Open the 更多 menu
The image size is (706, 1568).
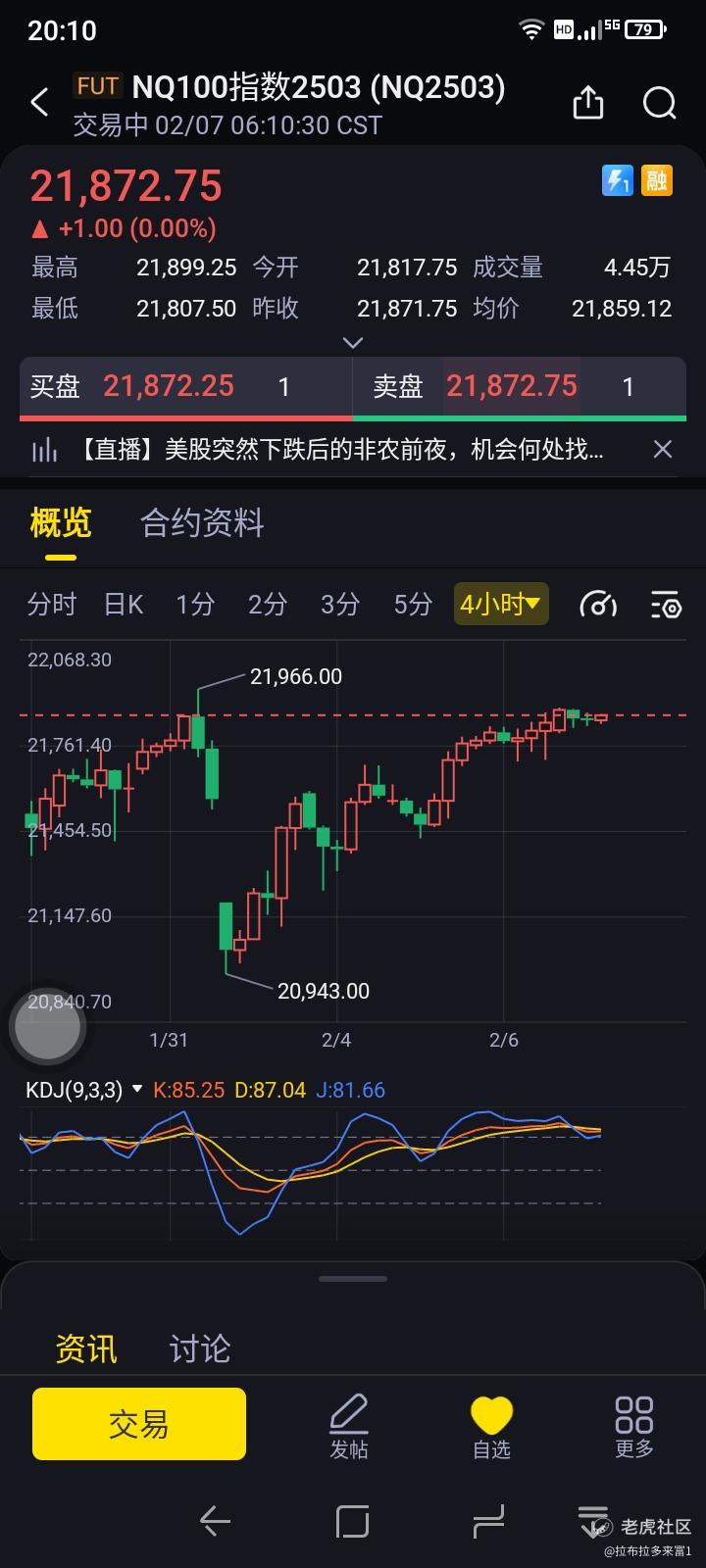633,1426
